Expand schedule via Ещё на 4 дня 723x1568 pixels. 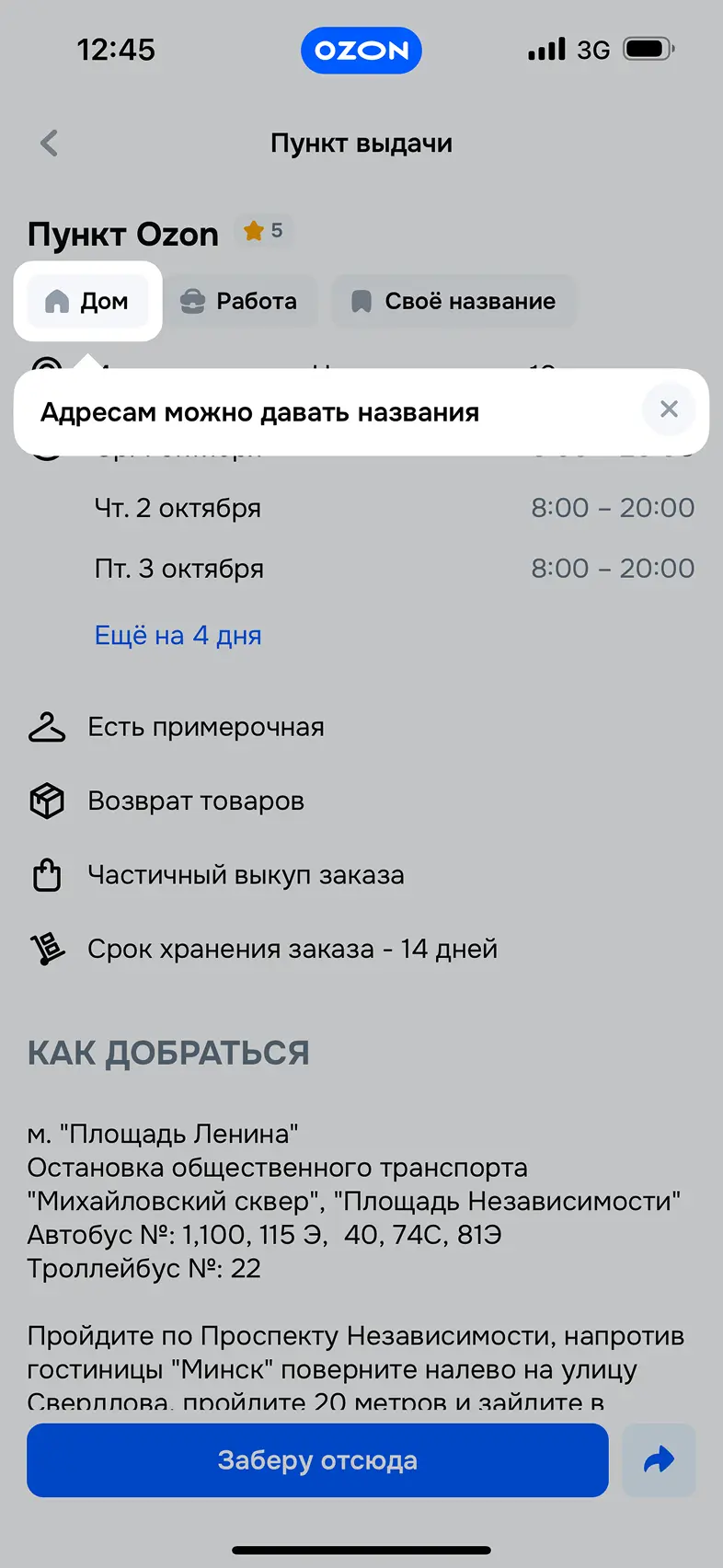178,636
